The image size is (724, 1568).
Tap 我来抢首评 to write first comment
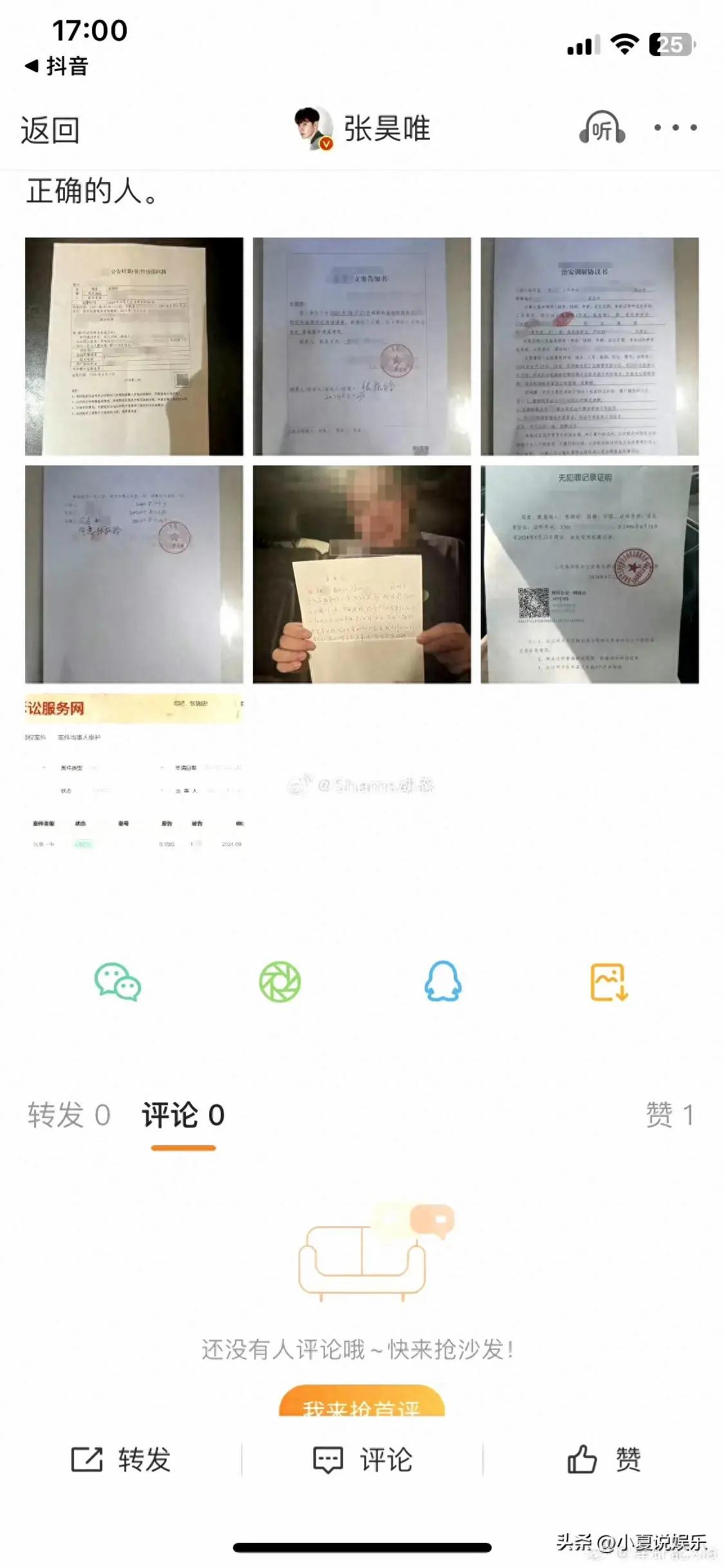(x=362, y=1403)
